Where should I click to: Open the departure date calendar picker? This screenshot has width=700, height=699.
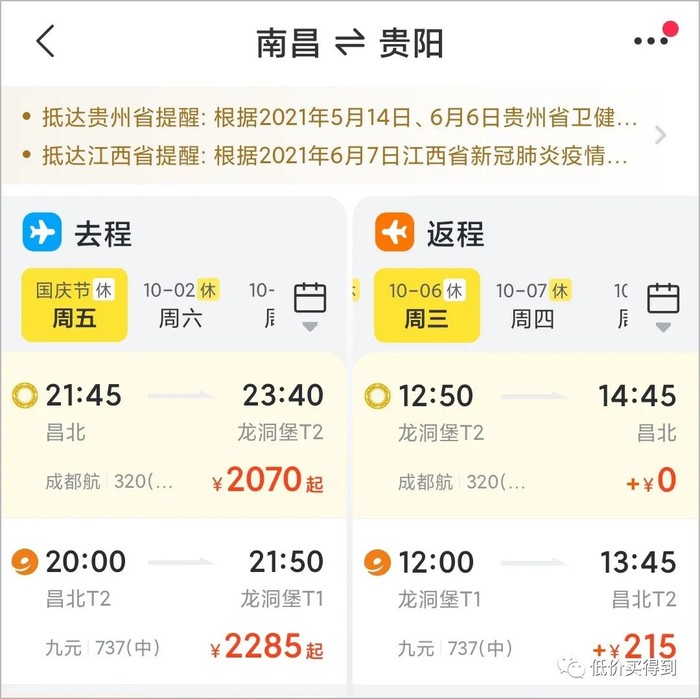click(310, 304)
